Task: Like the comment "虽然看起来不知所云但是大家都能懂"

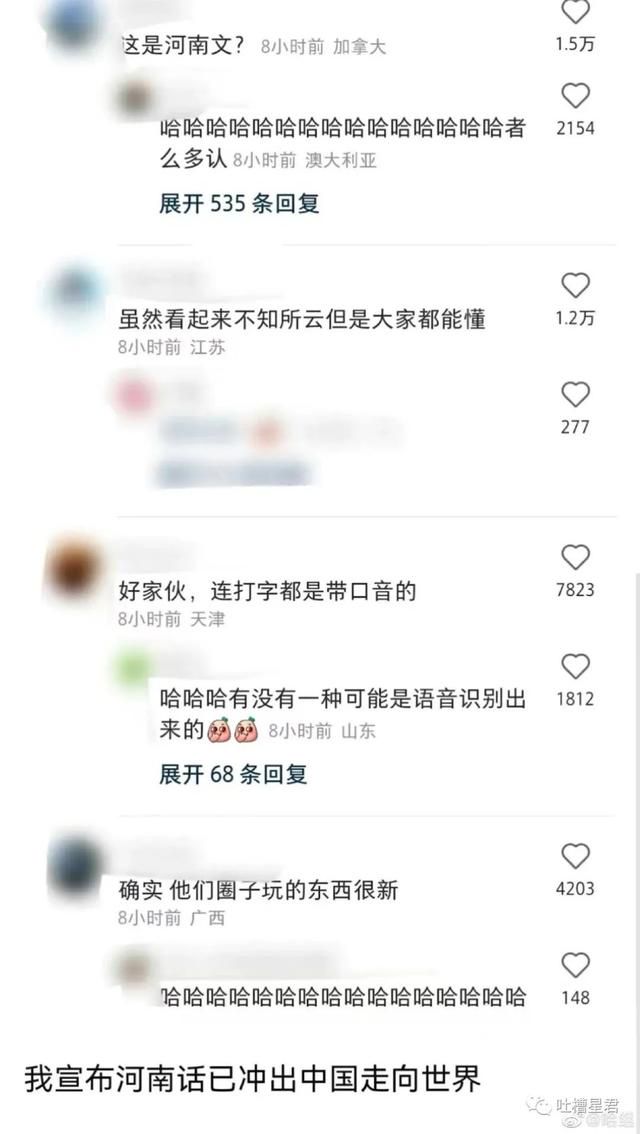Action: (x=576, y=286)
